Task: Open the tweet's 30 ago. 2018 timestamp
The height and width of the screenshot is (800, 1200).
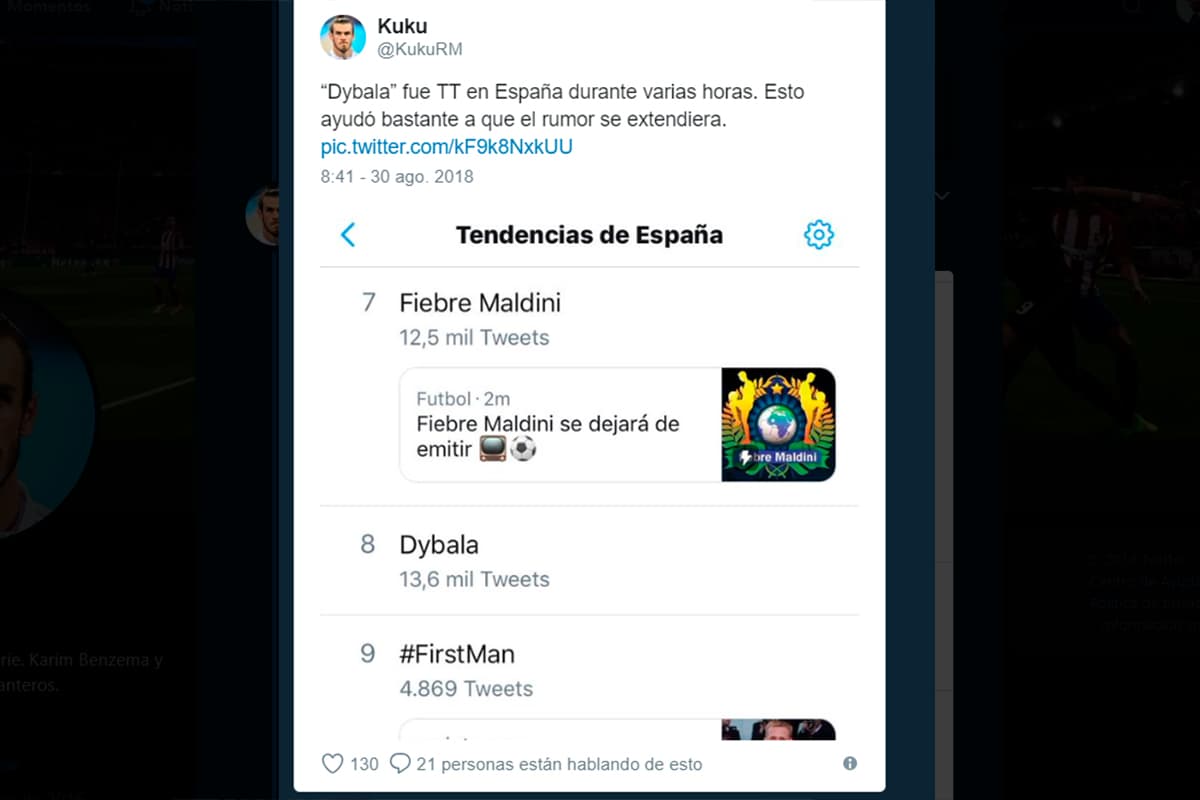Action: [x=397, y=177]
